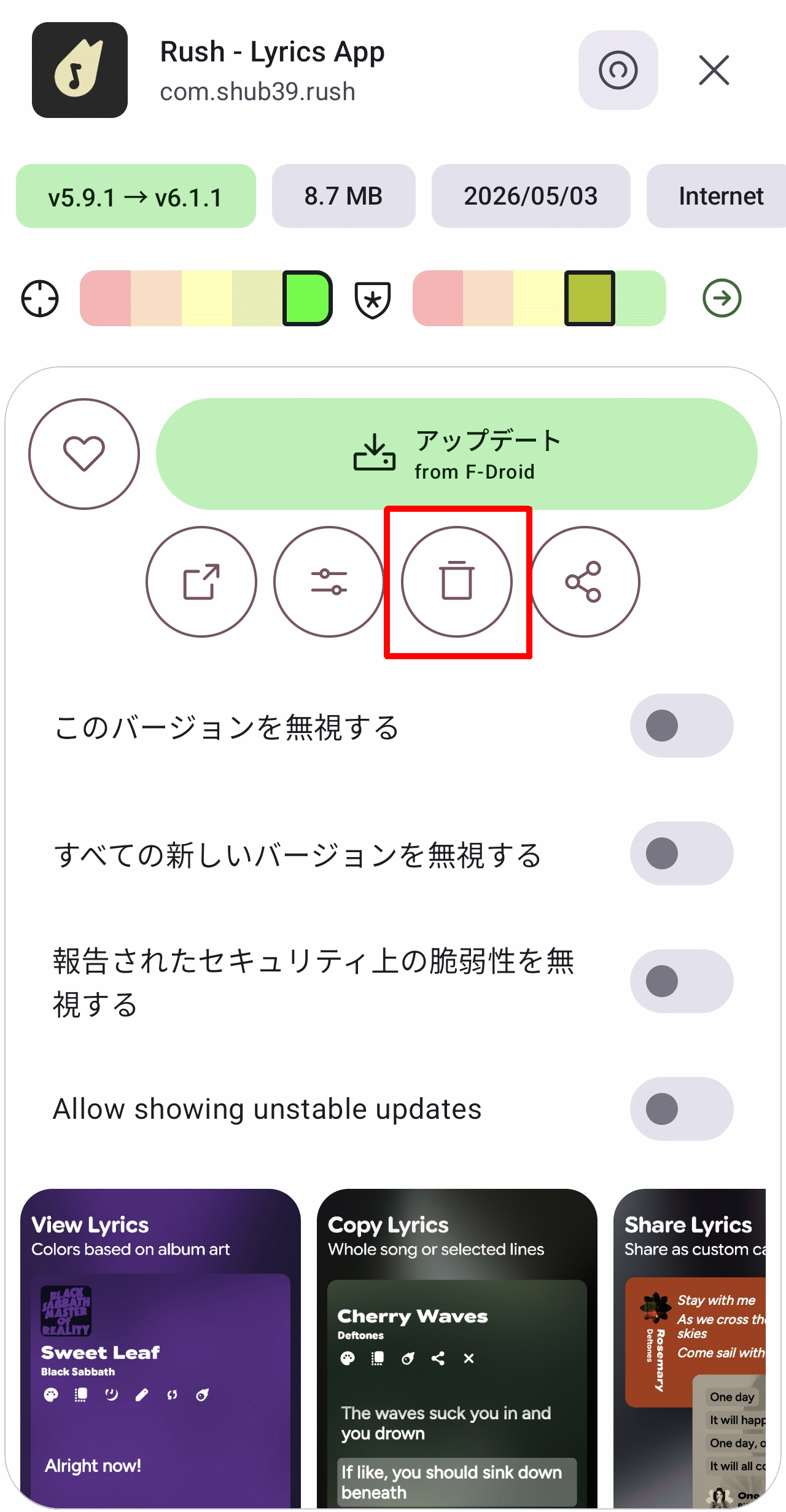Close the Rush app details sheet
786x1512 pixels.
(714, 70)
